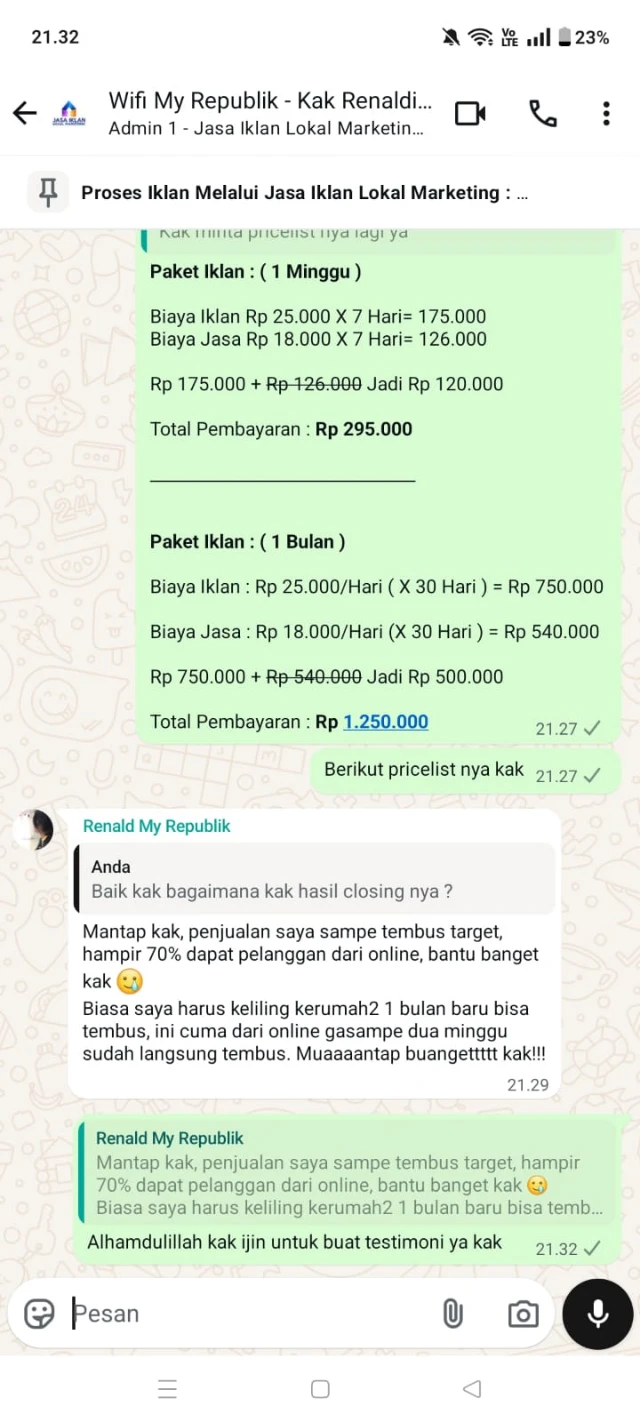
Task: Open the overflow menu
Action: pyautogui.click(x=606, y=113)
